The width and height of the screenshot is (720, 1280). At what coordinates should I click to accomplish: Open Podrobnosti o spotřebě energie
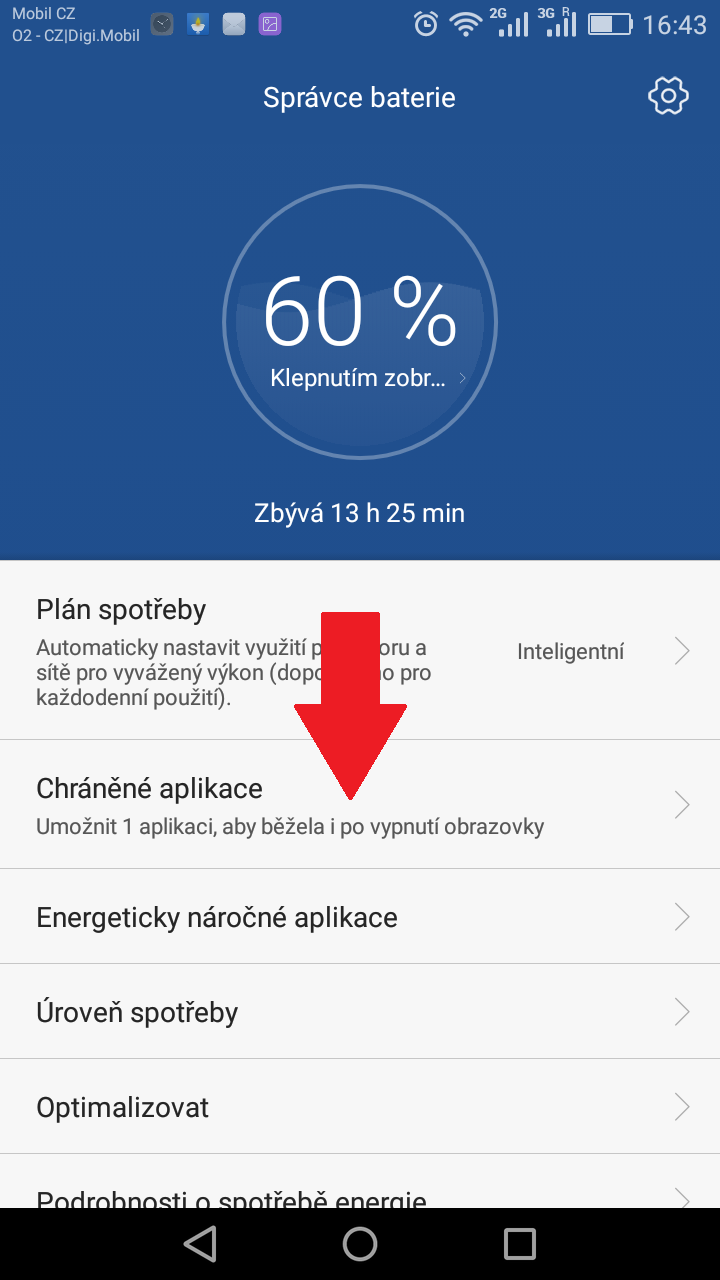point(360,1182)
